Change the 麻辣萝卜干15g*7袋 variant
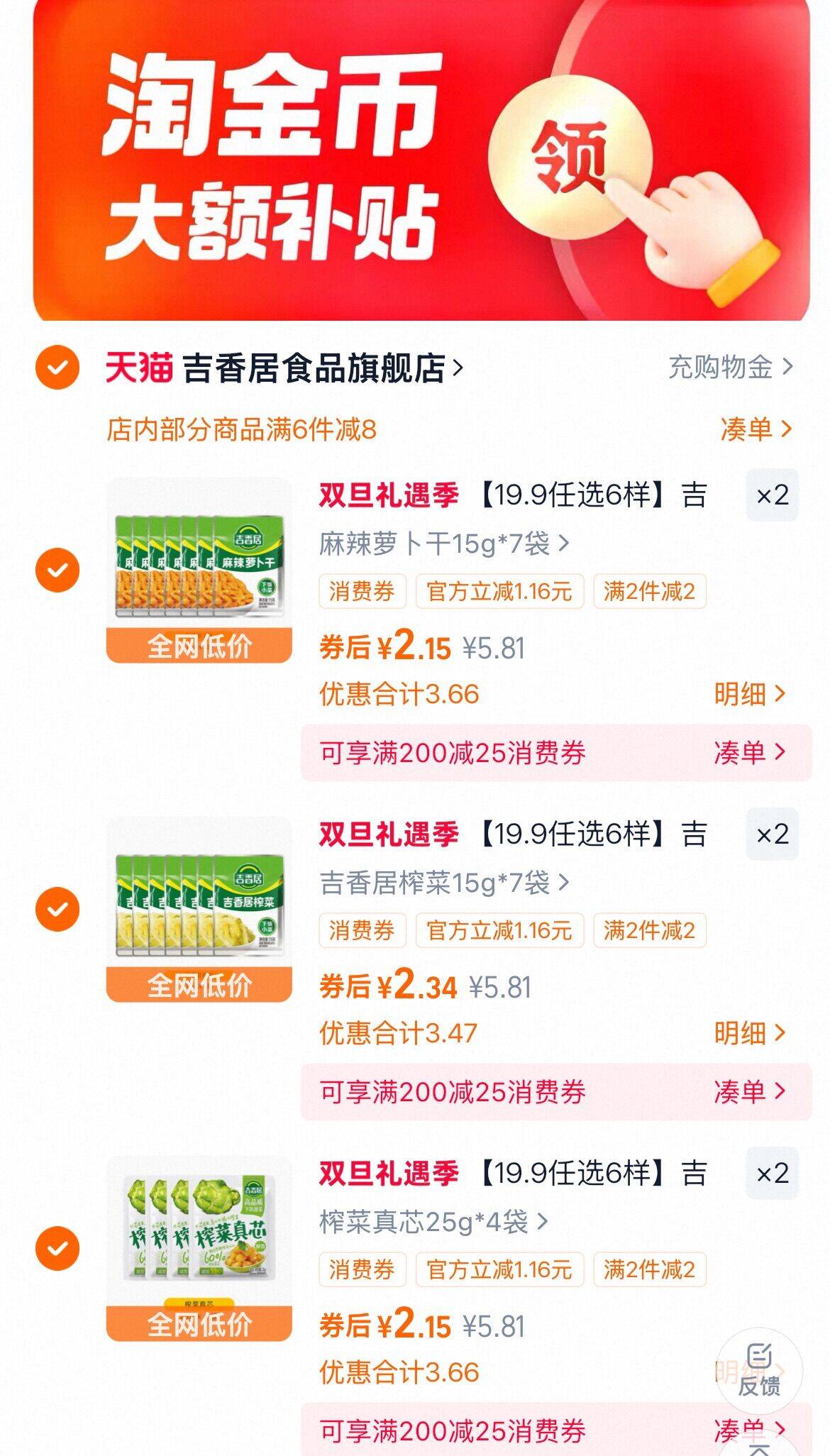Image resolution: width=830 pixels, height=1456 pixels. pyautogui.click(x=443, y=544)
